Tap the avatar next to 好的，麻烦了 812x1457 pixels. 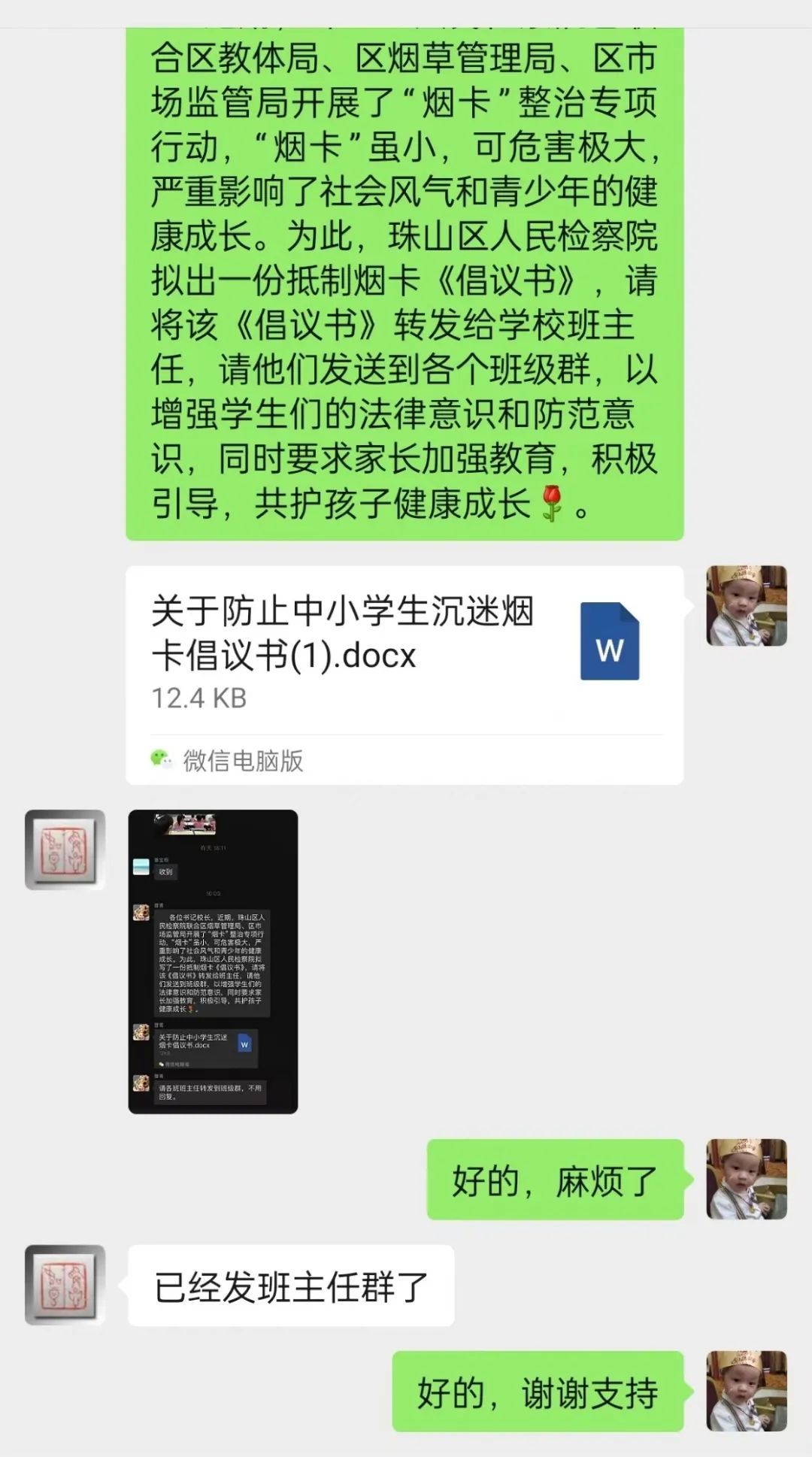pyautogui.click(x=746, y=1179)
